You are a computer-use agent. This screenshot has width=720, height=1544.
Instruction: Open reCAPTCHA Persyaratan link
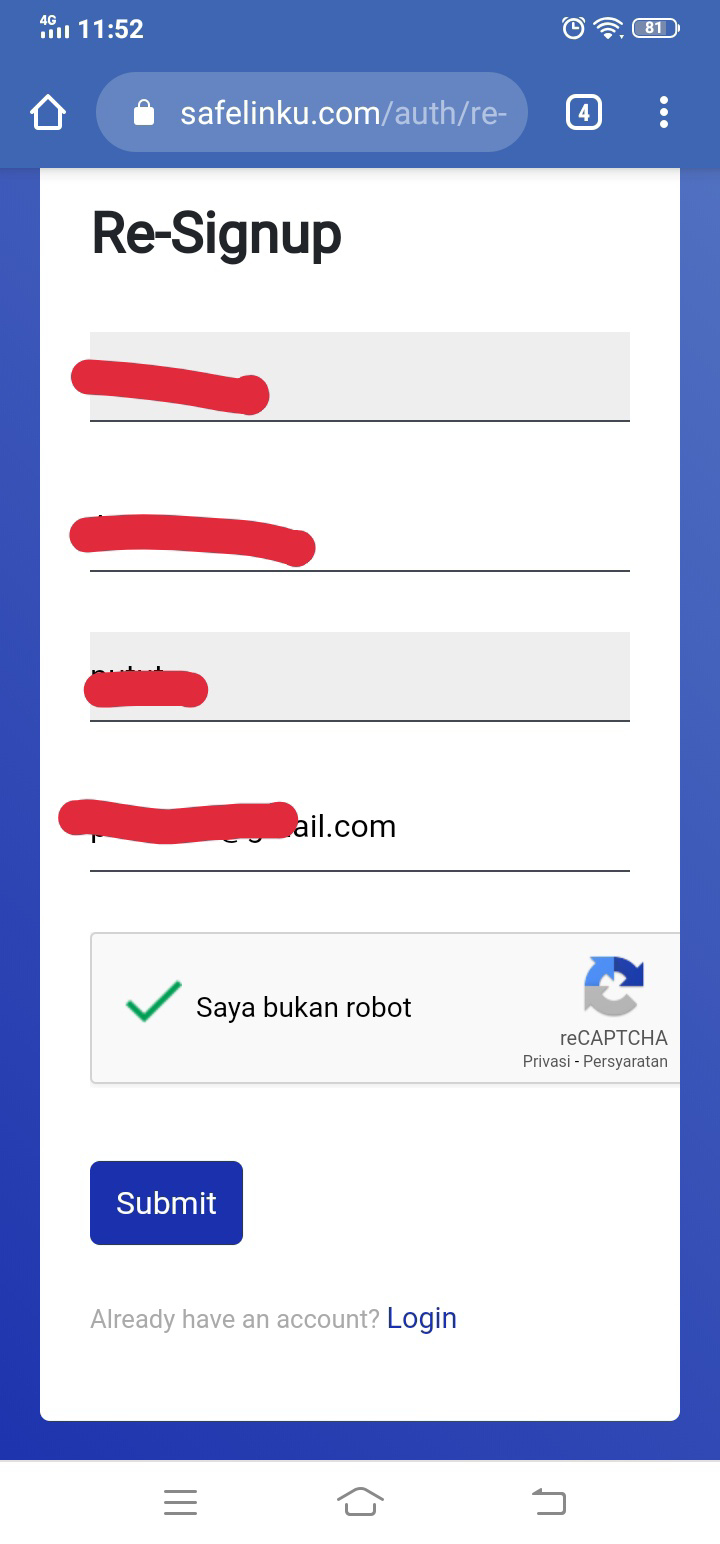pyautogui.click(x=626, y=1062)
